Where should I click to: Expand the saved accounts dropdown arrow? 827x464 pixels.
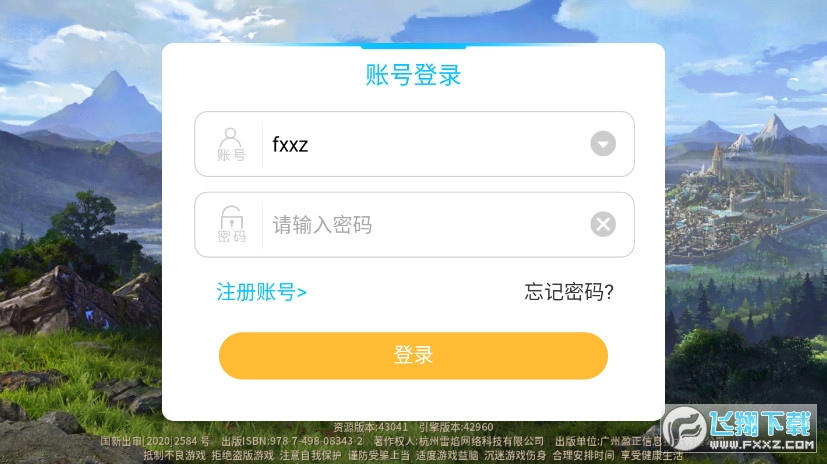(x=602, y=145)
